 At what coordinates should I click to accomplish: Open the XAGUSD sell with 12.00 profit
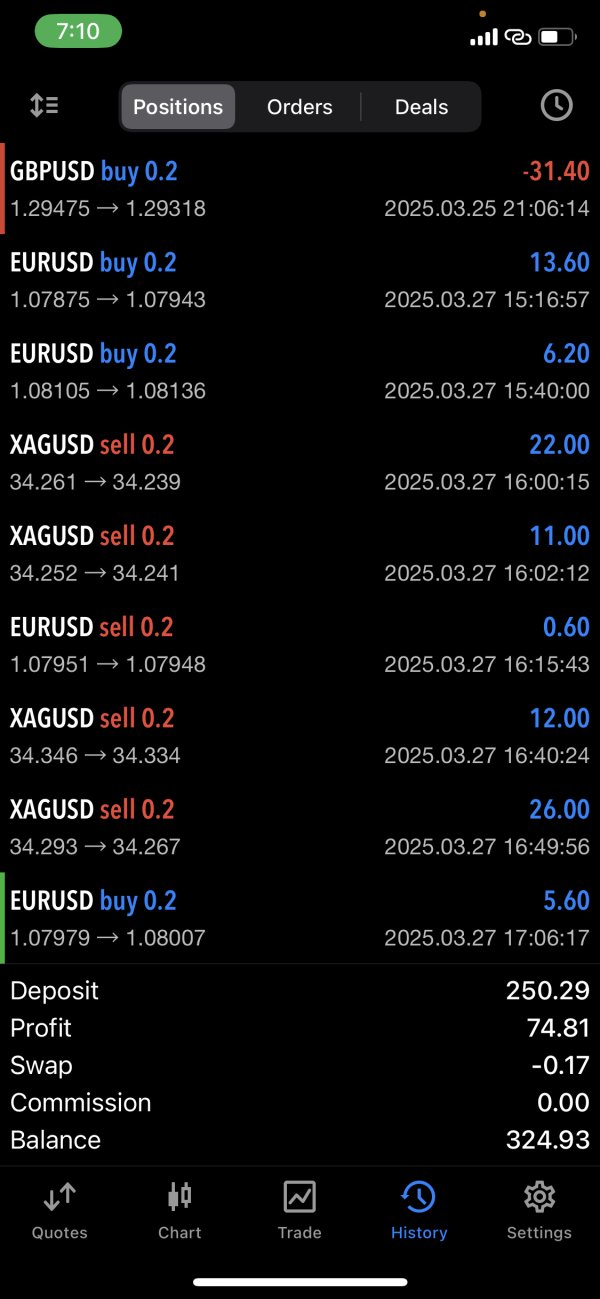tap(300, 735)
